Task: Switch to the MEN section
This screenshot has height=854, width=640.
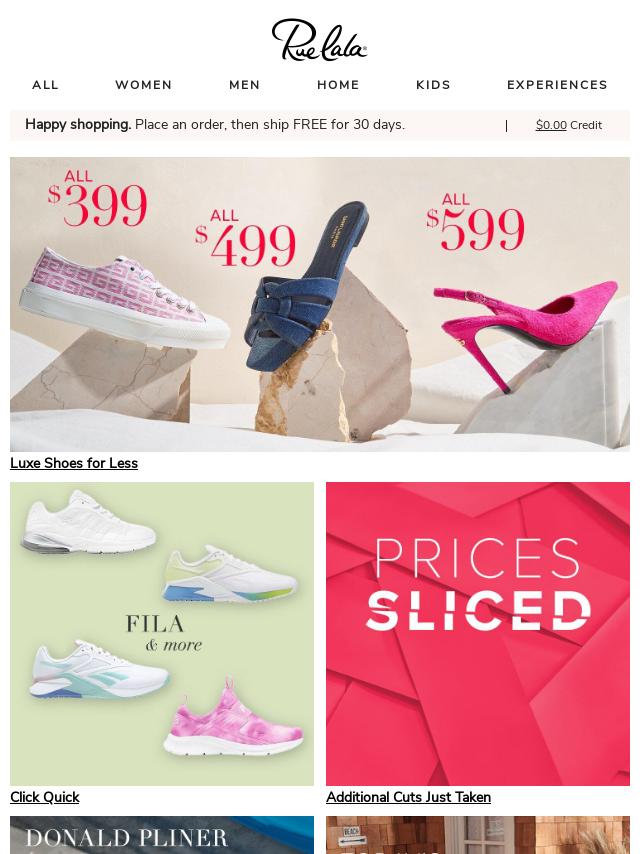Action: coord(244,85)
